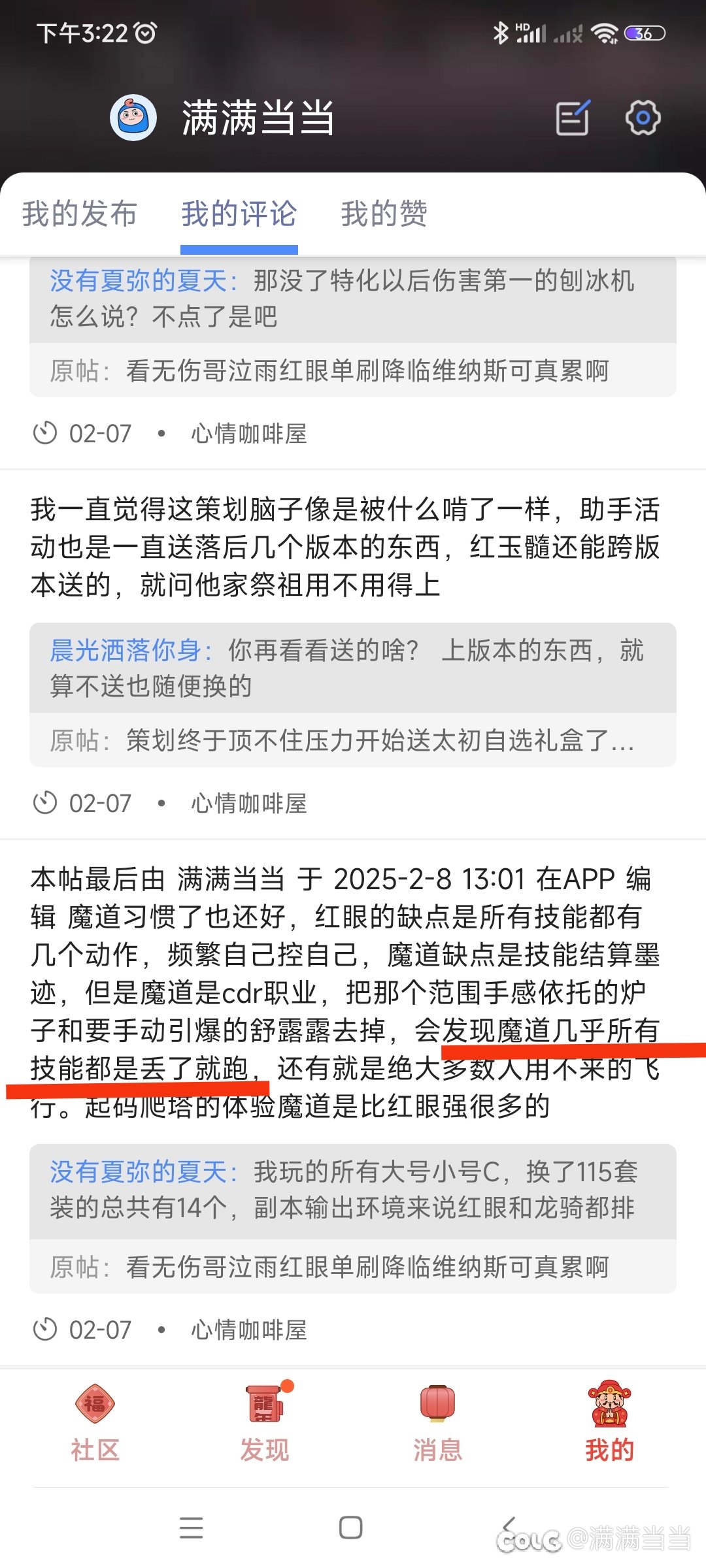Select the 我的 tab
Viewport: 706px width, 1568px height.
click(609, 1423)
